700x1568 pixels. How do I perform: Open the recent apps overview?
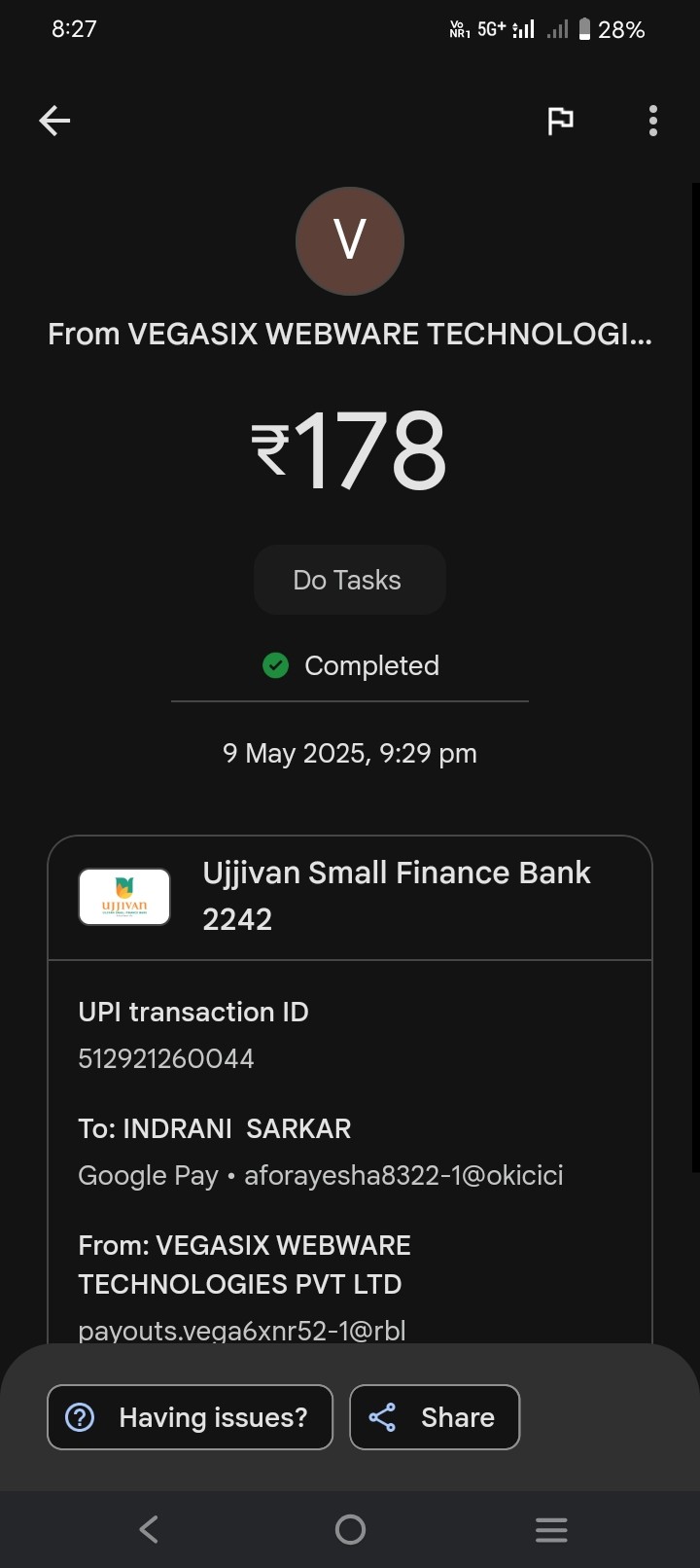pyautogui.click(x=550, y=1529)
